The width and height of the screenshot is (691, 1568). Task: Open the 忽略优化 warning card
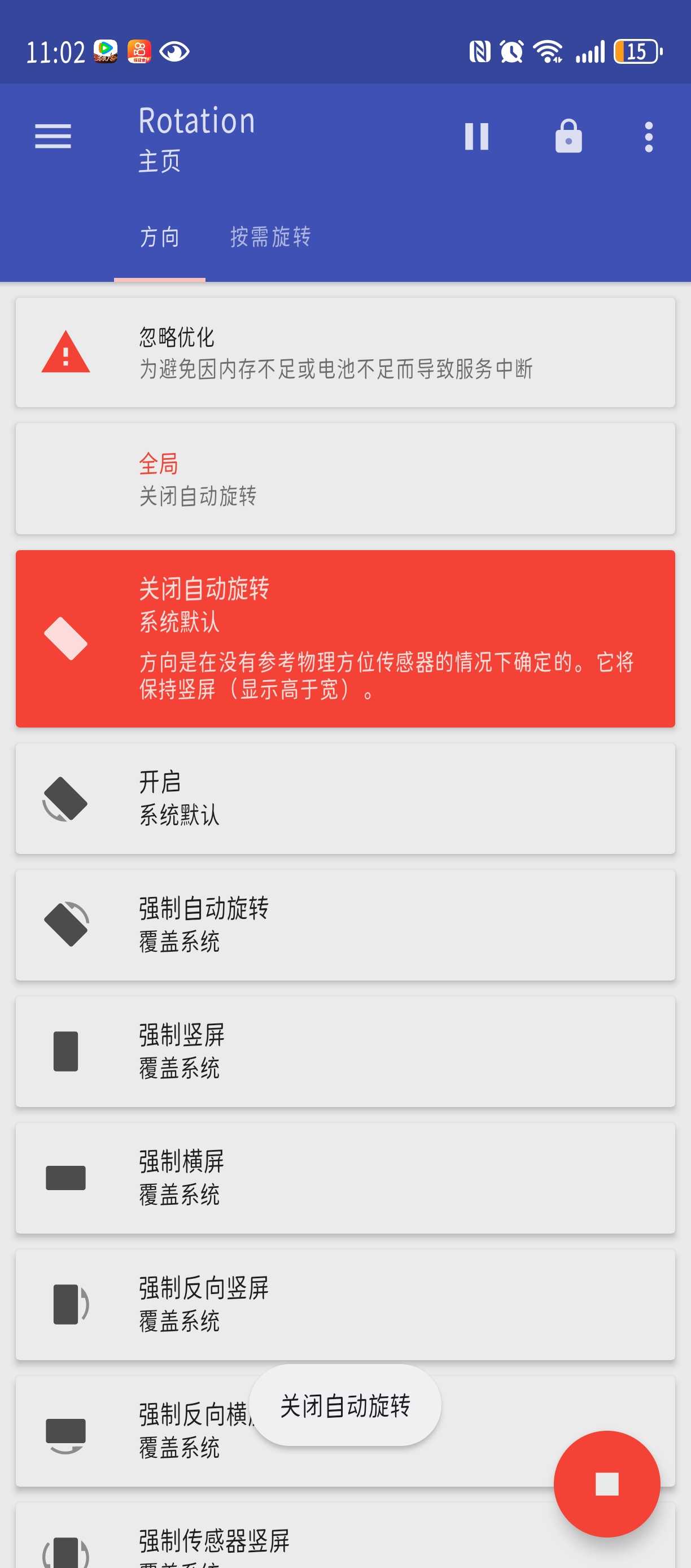click(x=345, y=352)
